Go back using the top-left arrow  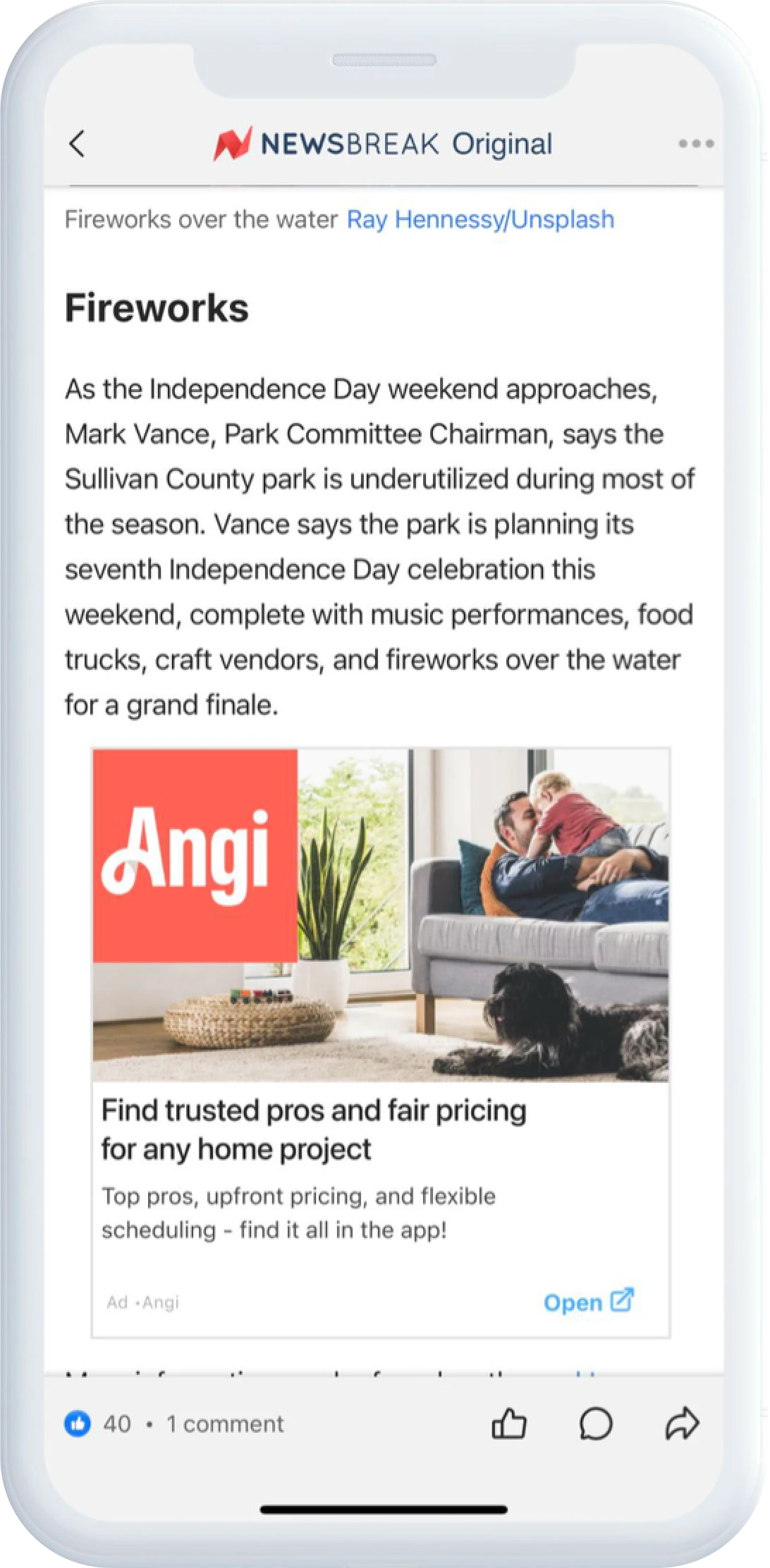(x=77, y=143)
